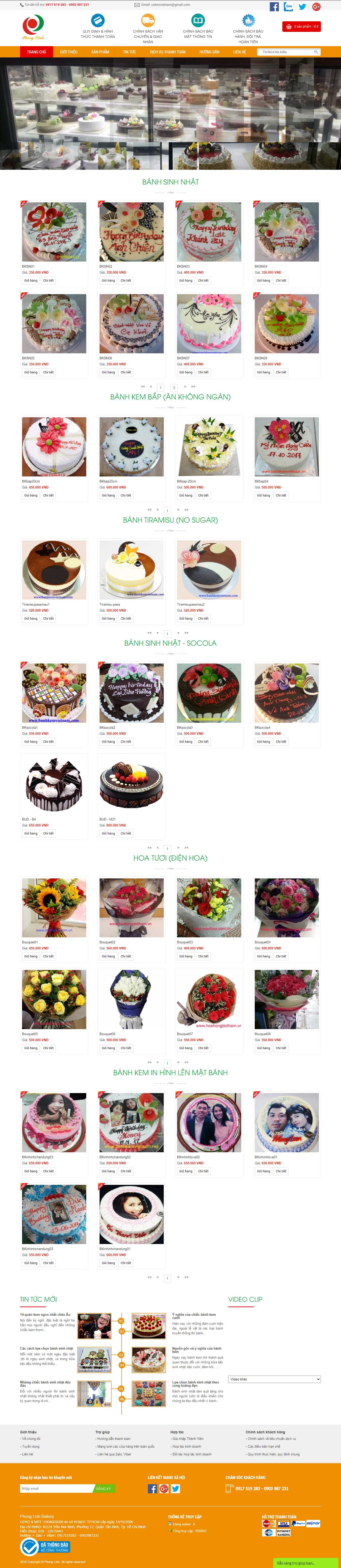Add cake BKSN01 to the cart
The image size is (341, 1568).
pyautogui.click(x=30, y=281)
